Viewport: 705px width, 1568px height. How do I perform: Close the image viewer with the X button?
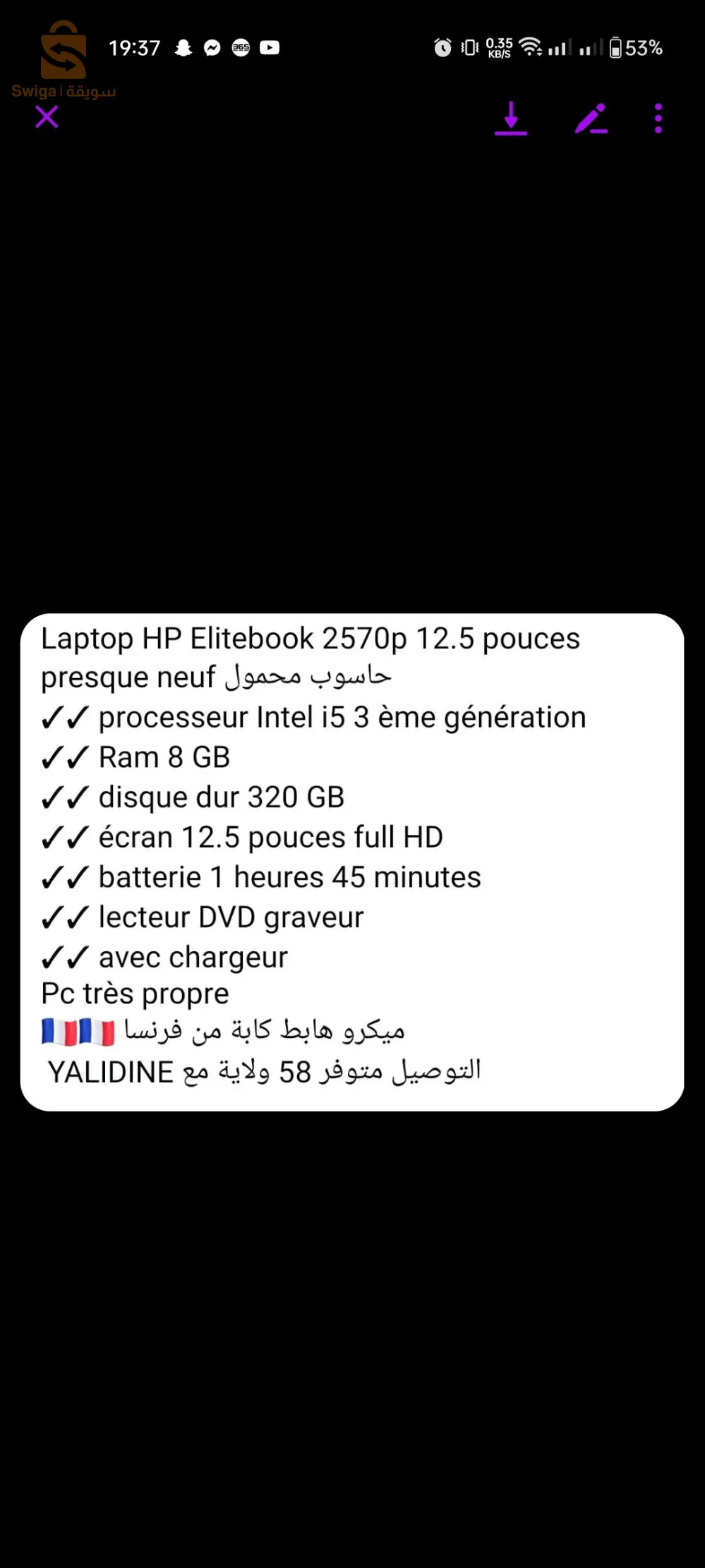click(47, 118)
